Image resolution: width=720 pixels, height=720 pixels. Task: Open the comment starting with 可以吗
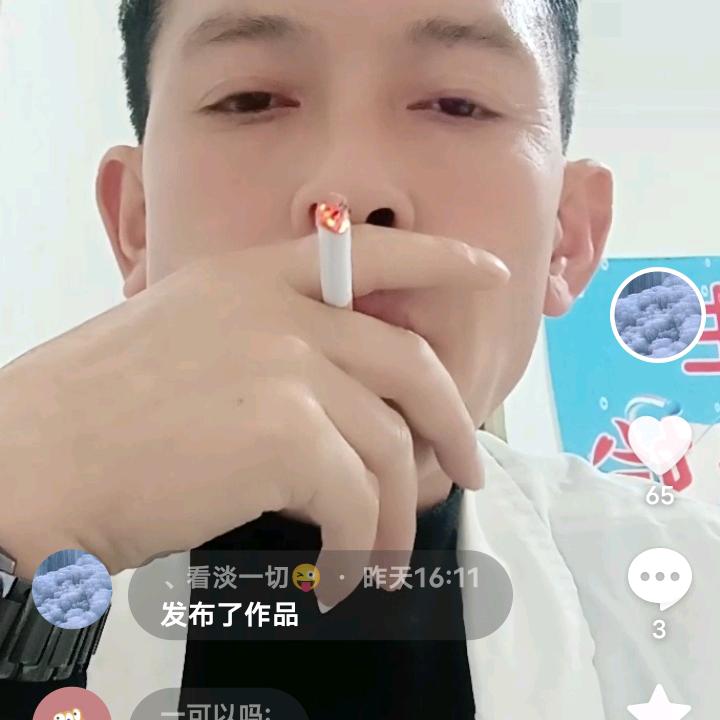224,704
